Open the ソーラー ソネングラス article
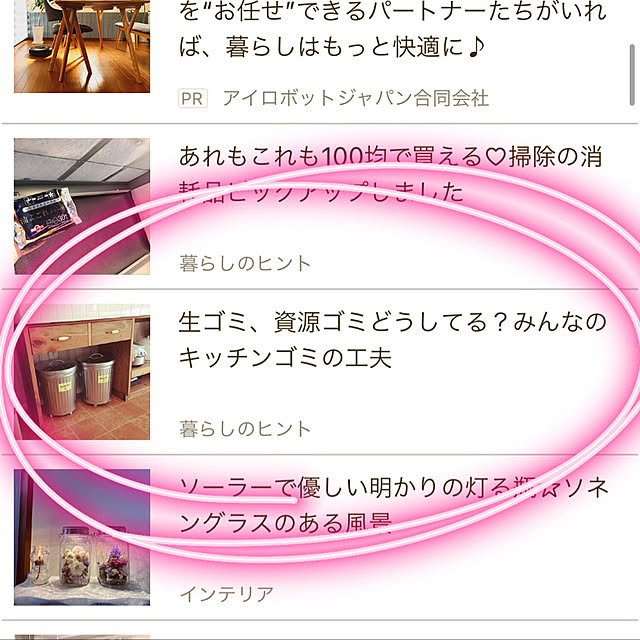Viewport: 640px width, 640px height. tap(392, 505)
